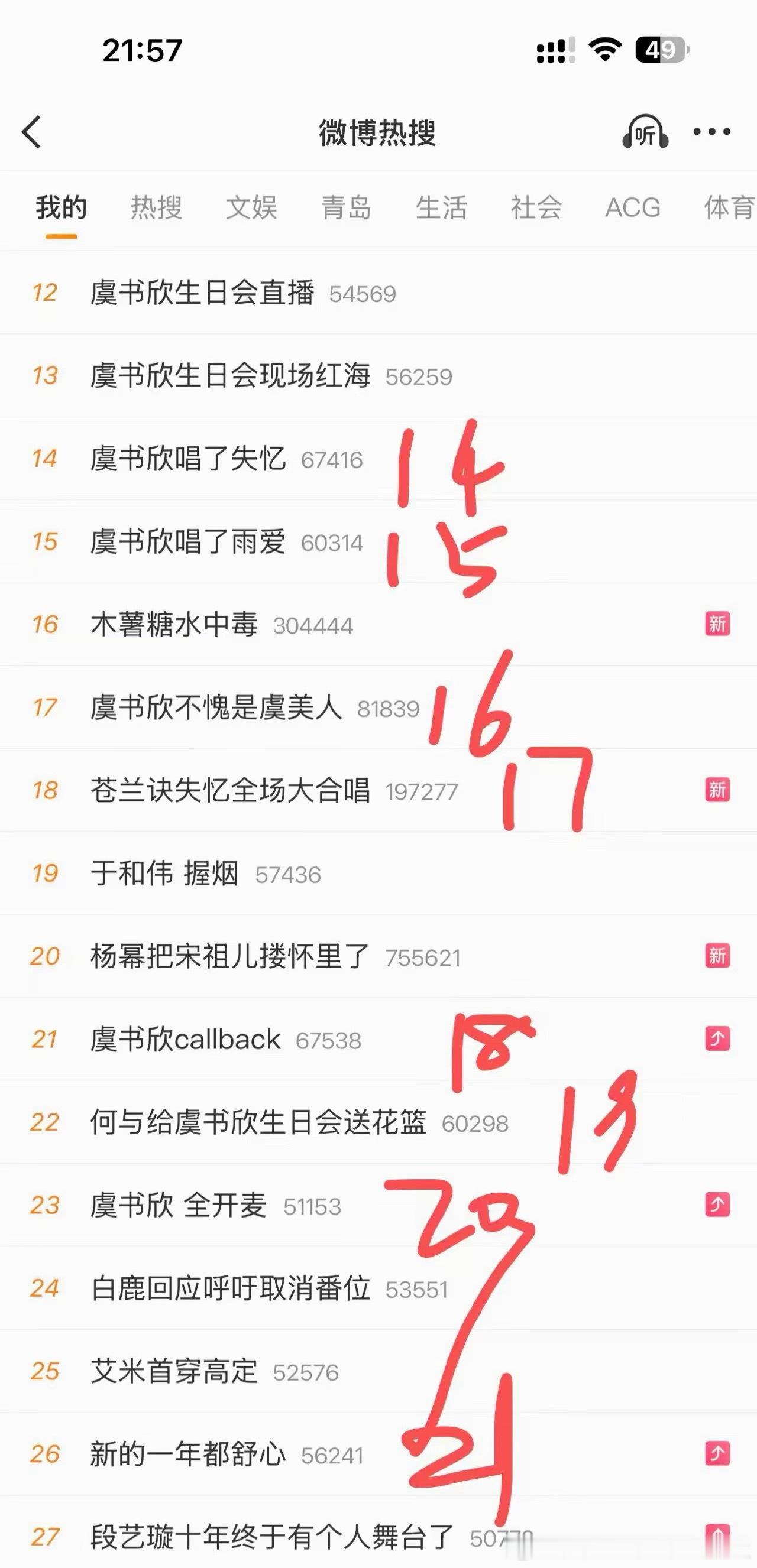Tap the 新 badge beside 苍兰诀失忆全场大合唱
The image size is (757, 1568).
pos(717,790)
